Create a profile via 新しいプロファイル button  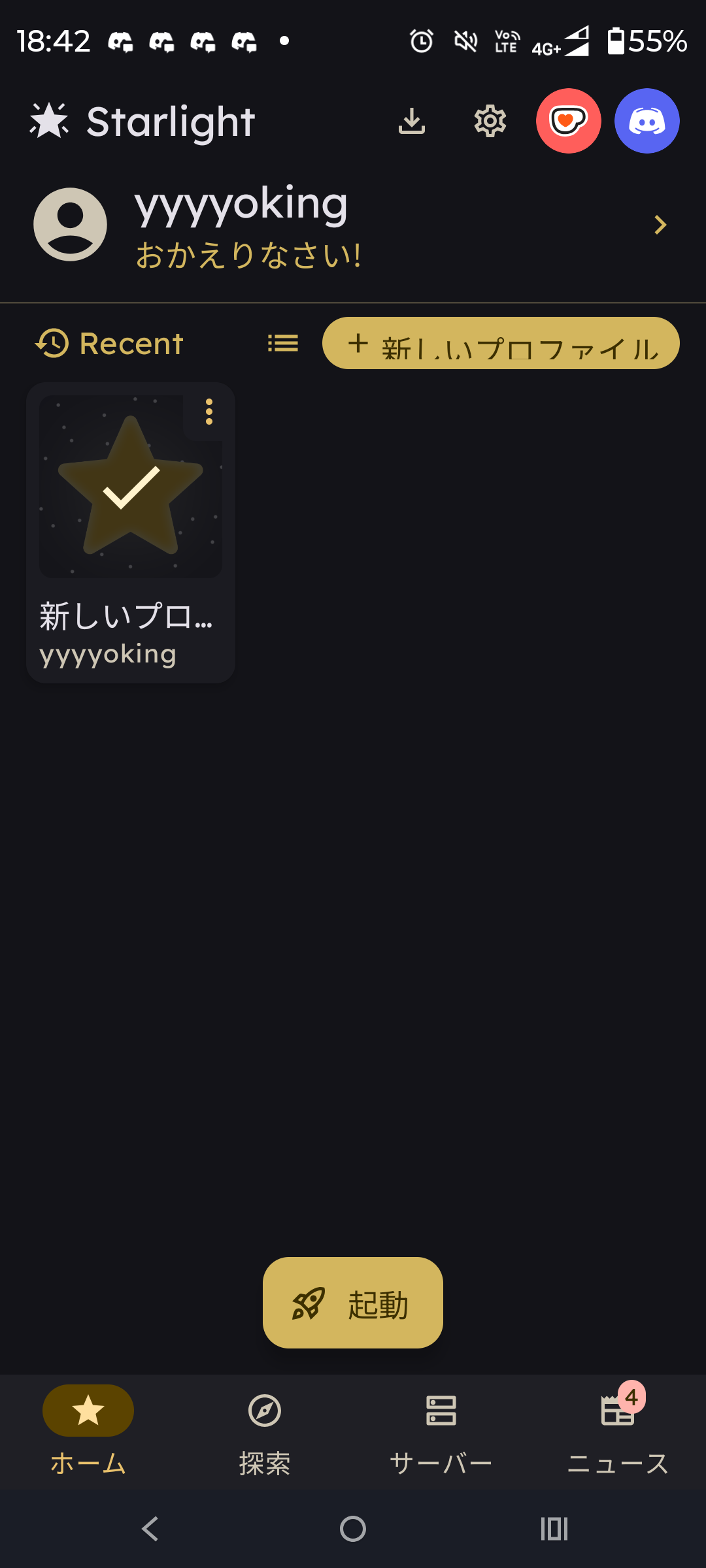tap(500, 342)
